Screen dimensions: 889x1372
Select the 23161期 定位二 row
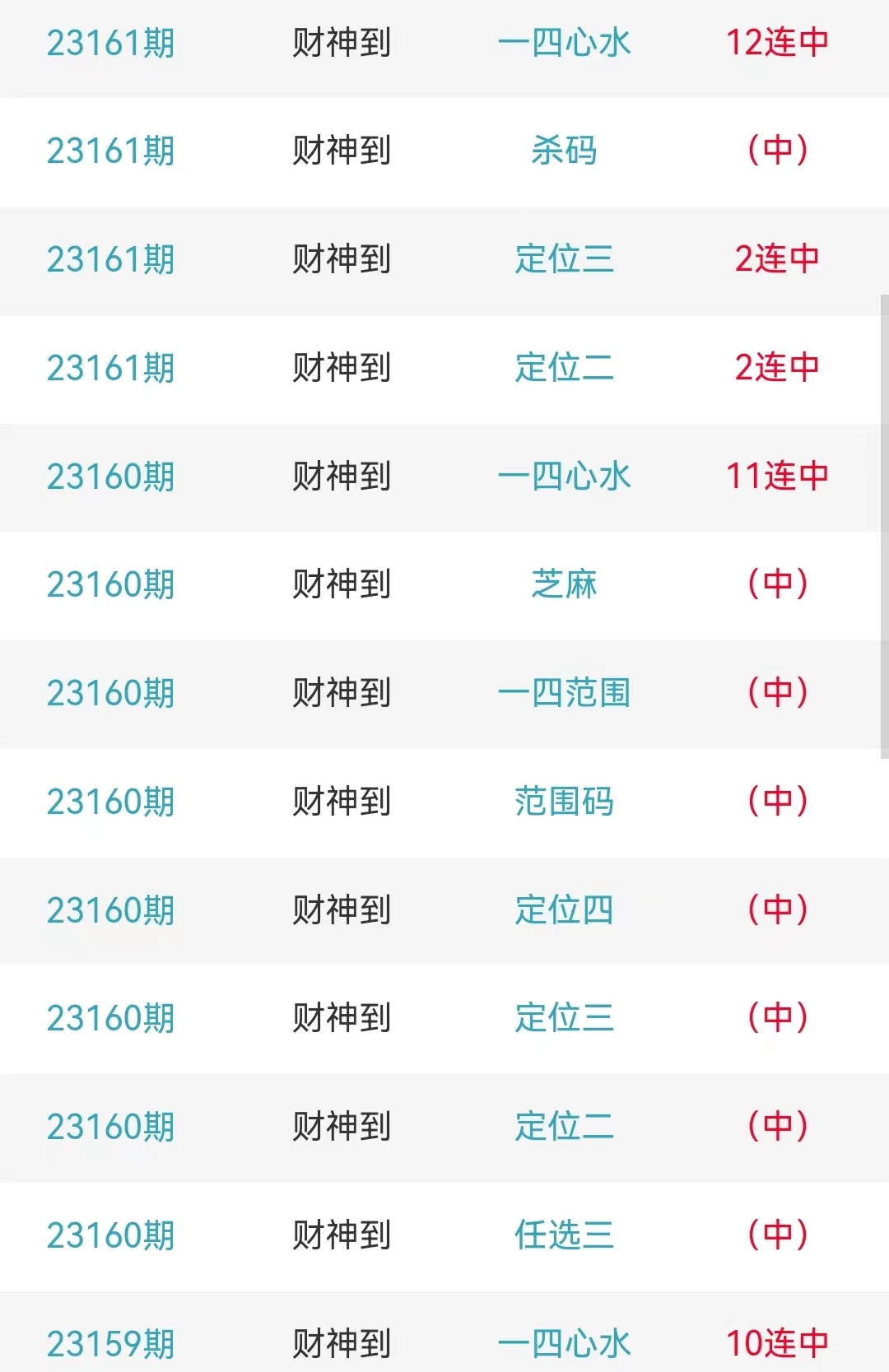click(564, 368)
